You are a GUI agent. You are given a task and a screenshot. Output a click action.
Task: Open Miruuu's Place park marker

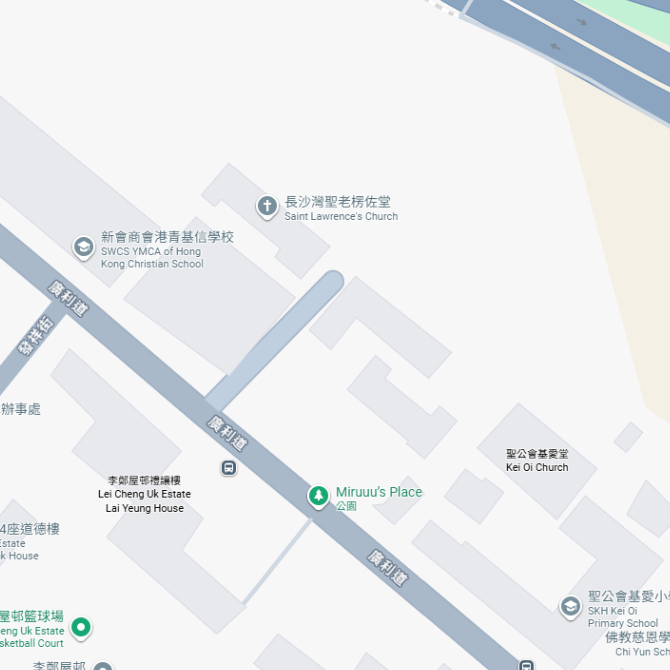coord(318,495)
